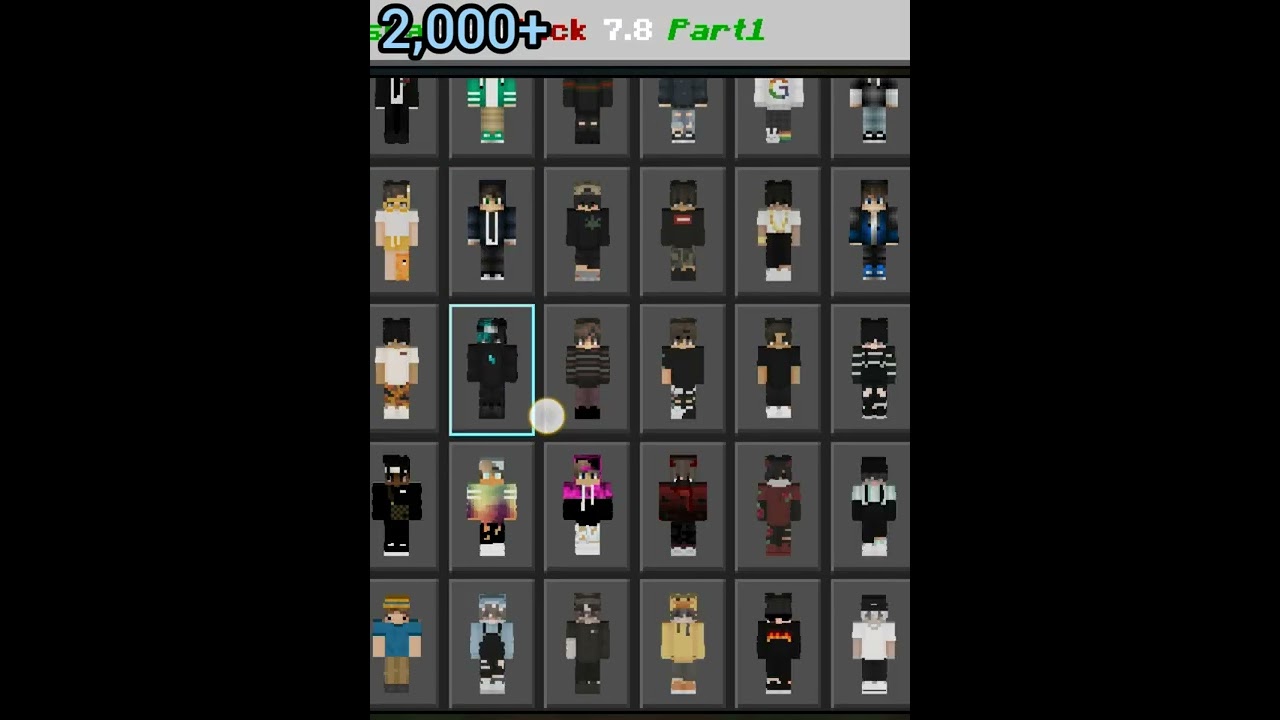The height and width of the screenshot is (720, 1280).
Task: Select the white hoodie skin with G logo
Action: point(778,115)
